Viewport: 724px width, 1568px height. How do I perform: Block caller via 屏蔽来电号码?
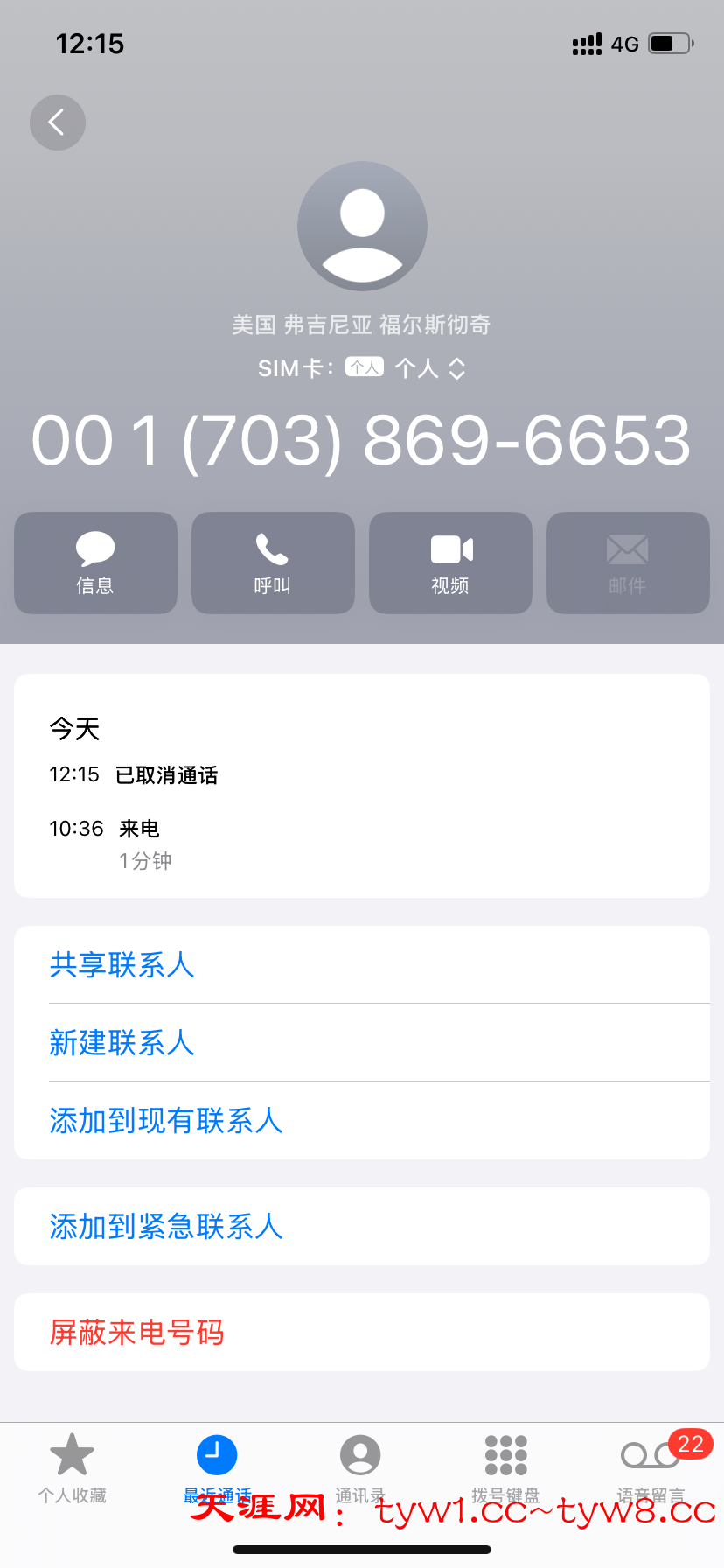137,1333
